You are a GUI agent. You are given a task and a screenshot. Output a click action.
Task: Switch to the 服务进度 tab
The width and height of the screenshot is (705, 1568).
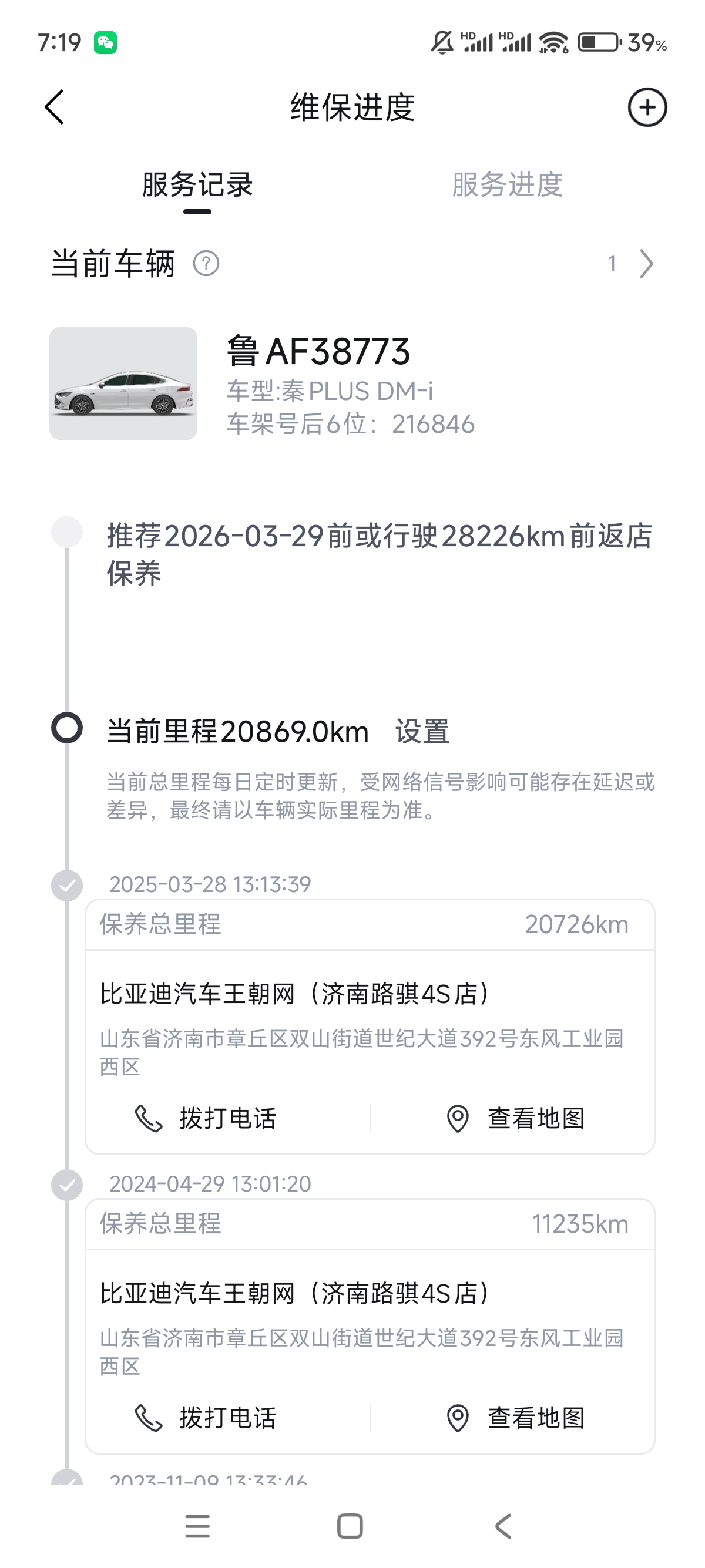(x=507, y=184)
